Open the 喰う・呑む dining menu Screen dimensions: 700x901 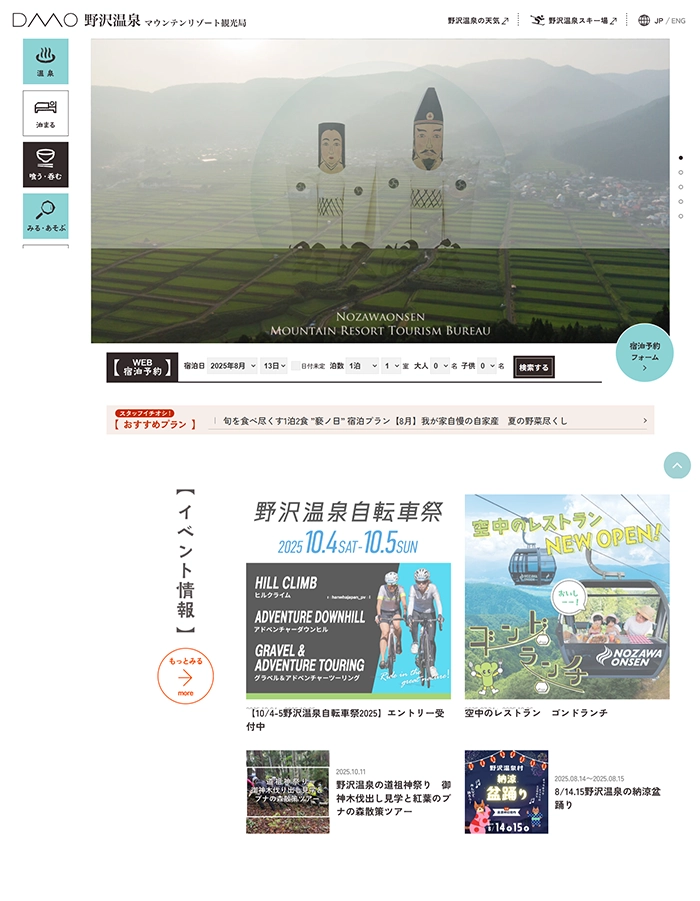pyautogui.click(x=46, y=164)
